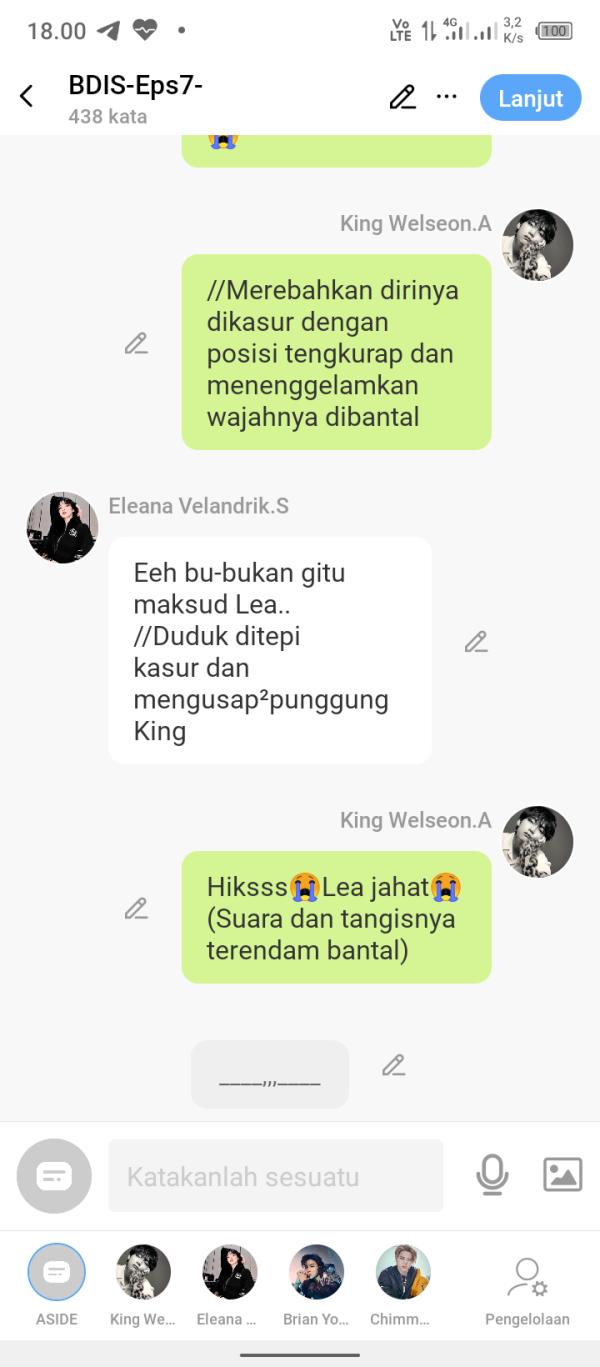This screenshot has height=1367, width=600.
Task: Pick Chimm... as the speaking character
Action: [402, 1272]
